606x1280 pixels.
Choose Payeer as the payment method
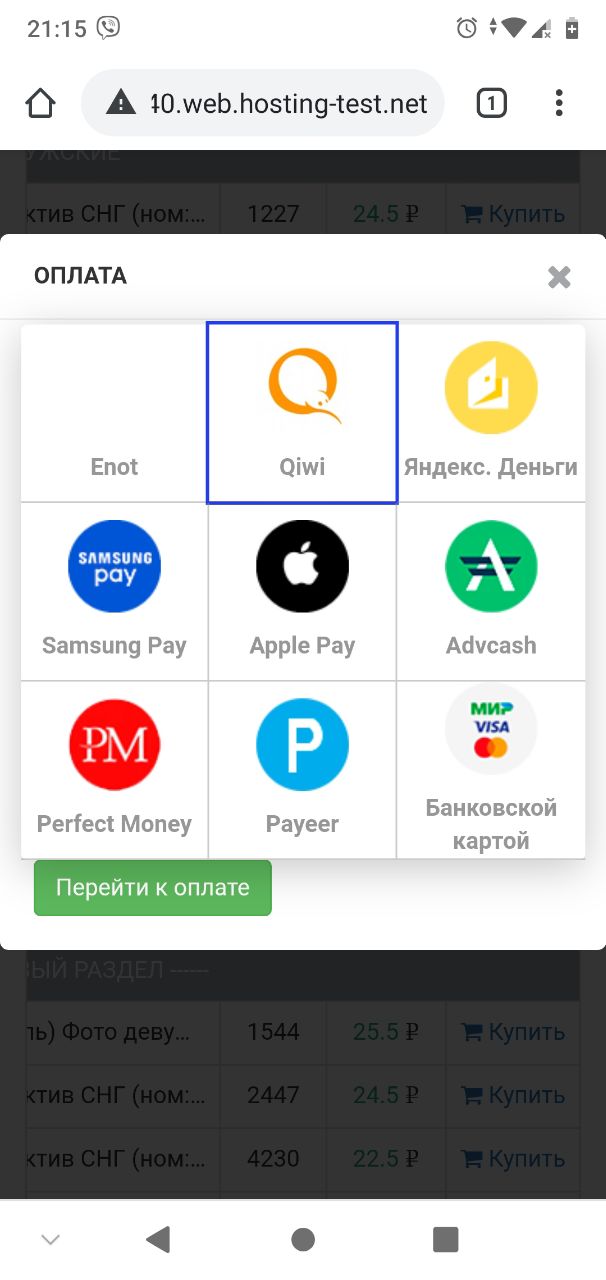(x=302, y=770)
